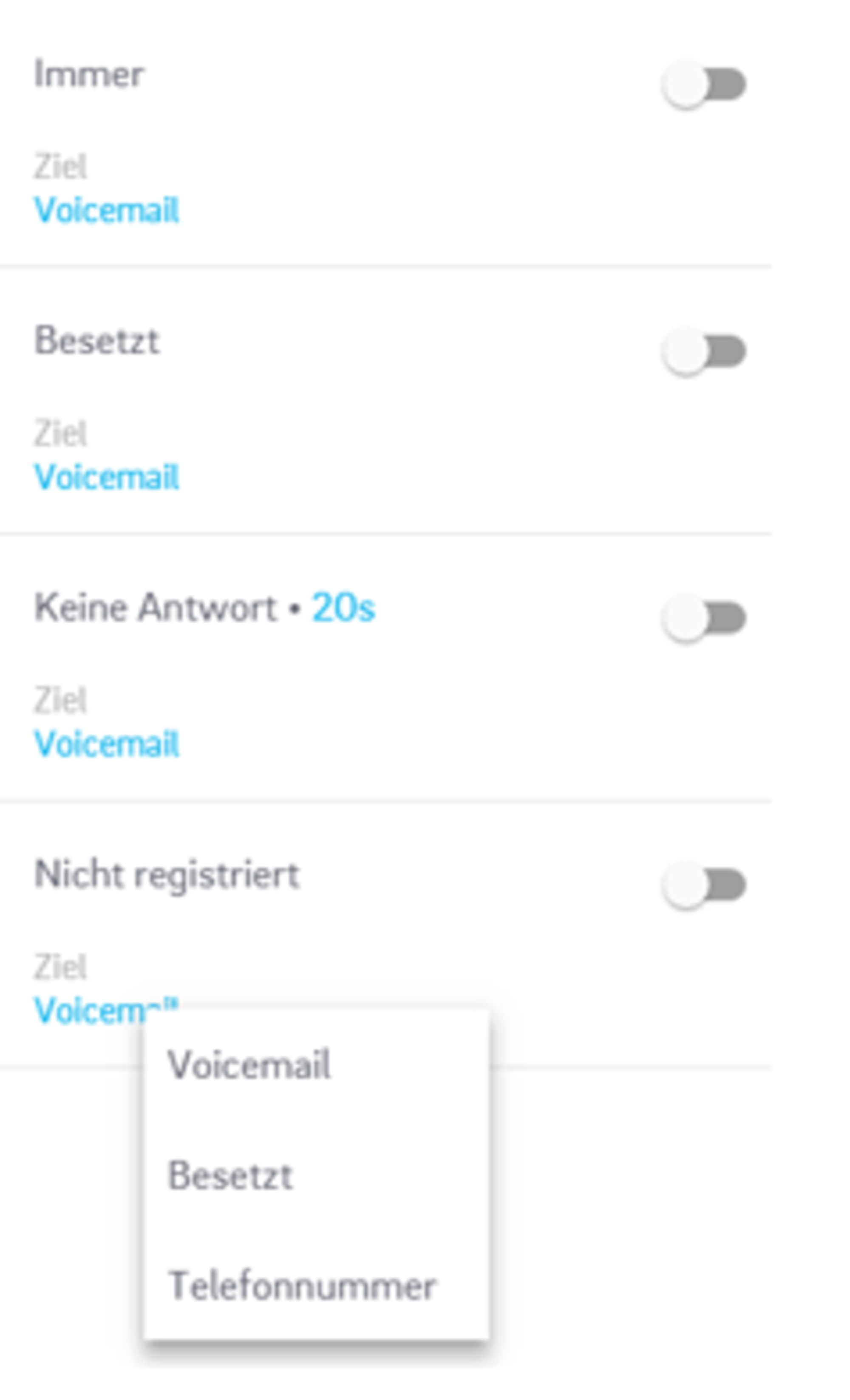Change the Voicemail target under Besetzt
Image resolution: width=850 pixels, height=1400 pixels.
point(107,477)
